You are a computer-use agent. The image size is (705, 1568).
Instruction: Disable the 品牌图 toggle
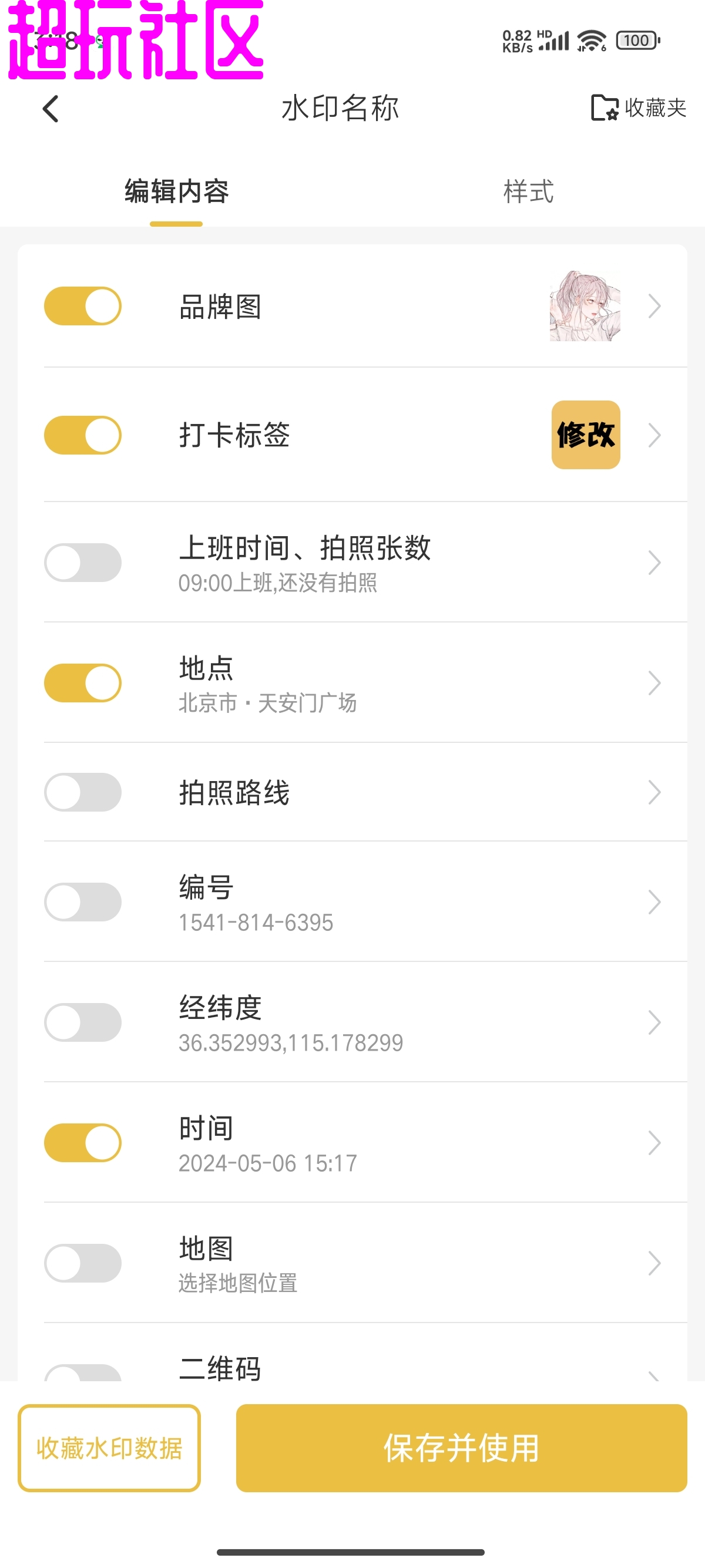[83, 306]
